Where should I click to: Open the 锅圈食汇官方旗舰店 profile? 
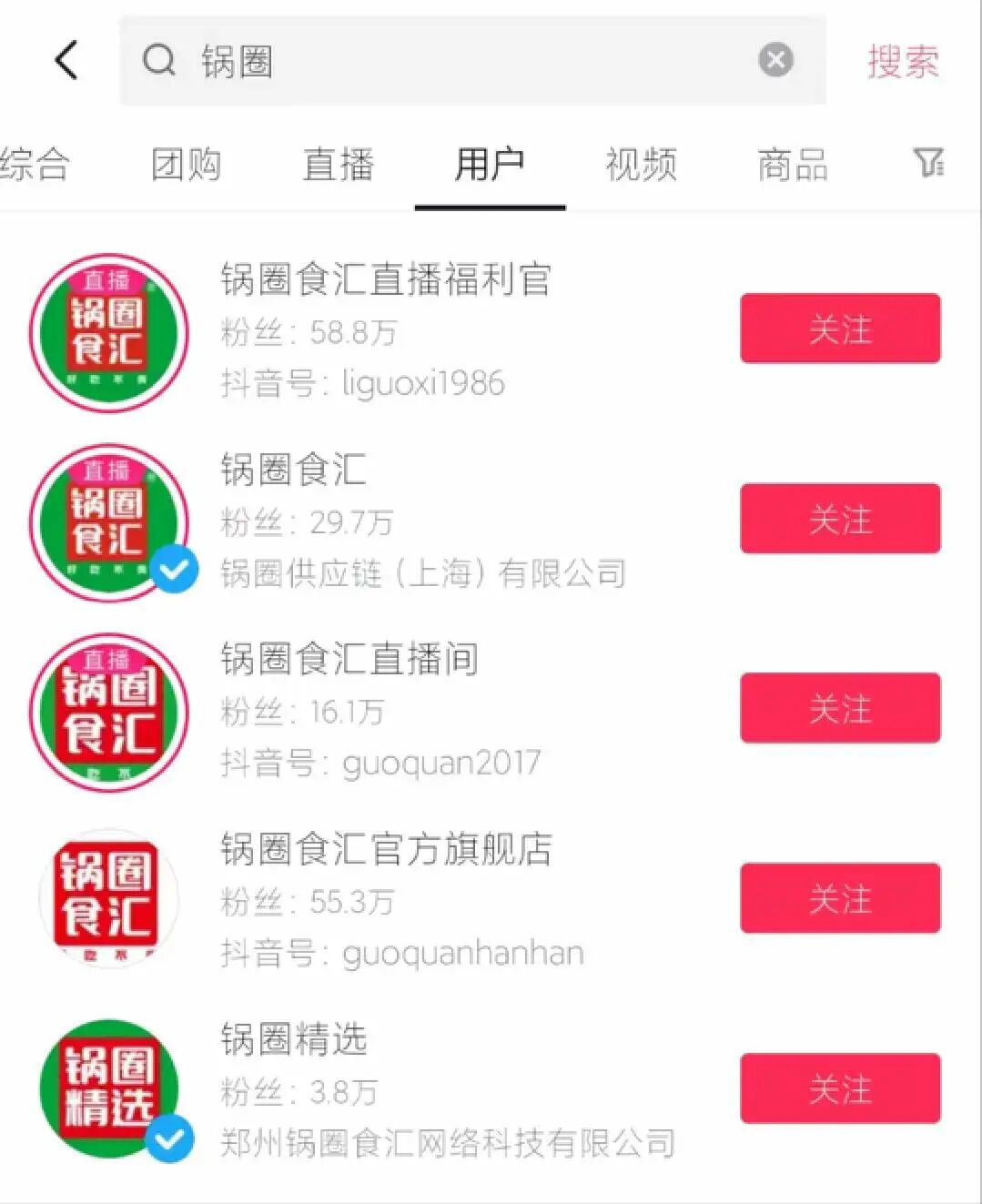(386, 849)
